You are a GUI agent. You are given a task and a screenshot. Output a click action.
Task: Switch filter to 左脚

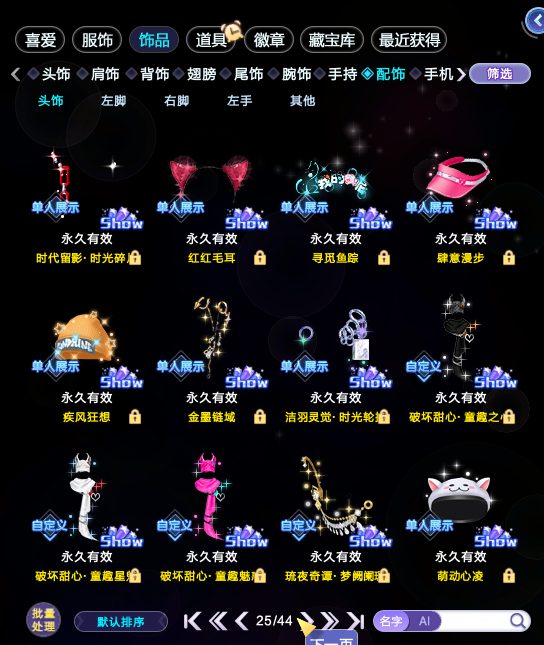coord(113,100)
